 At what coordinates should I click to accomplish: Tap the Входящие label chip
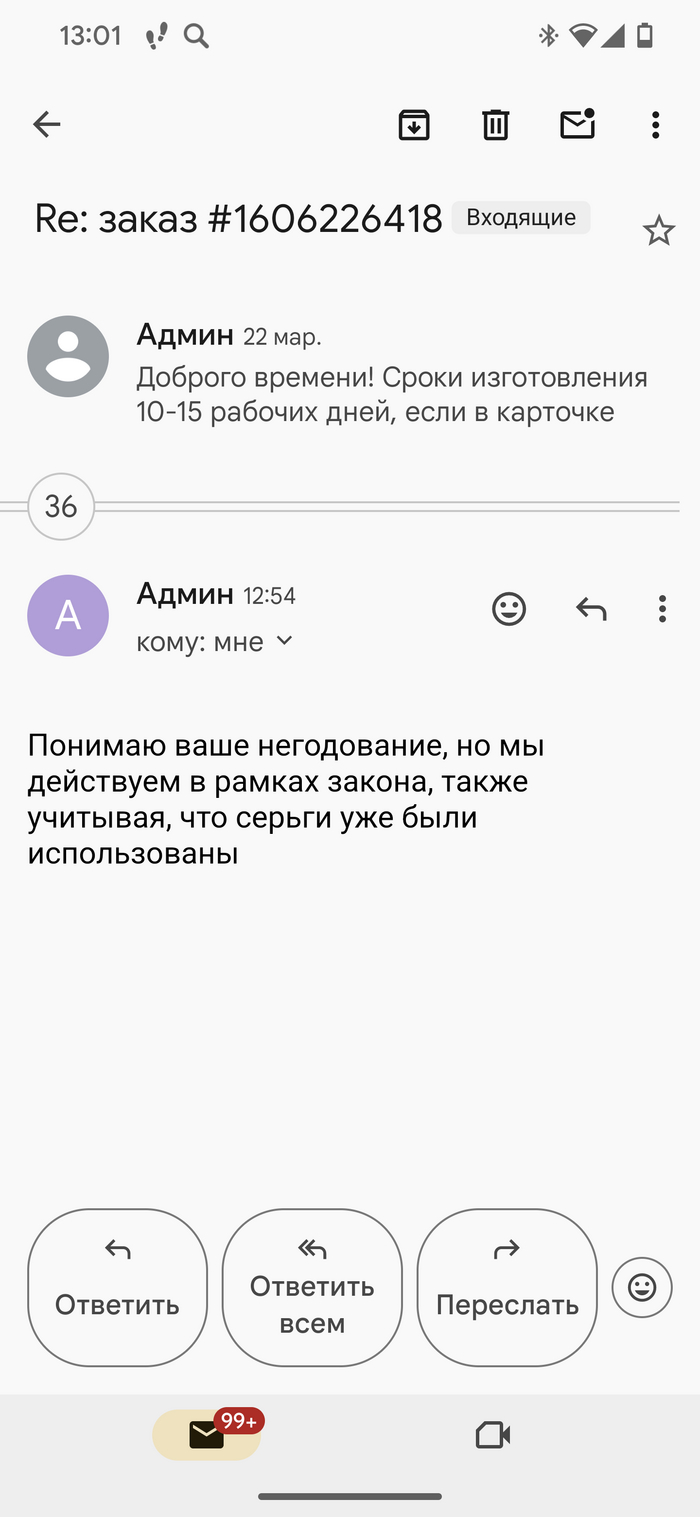coord(521,218)
